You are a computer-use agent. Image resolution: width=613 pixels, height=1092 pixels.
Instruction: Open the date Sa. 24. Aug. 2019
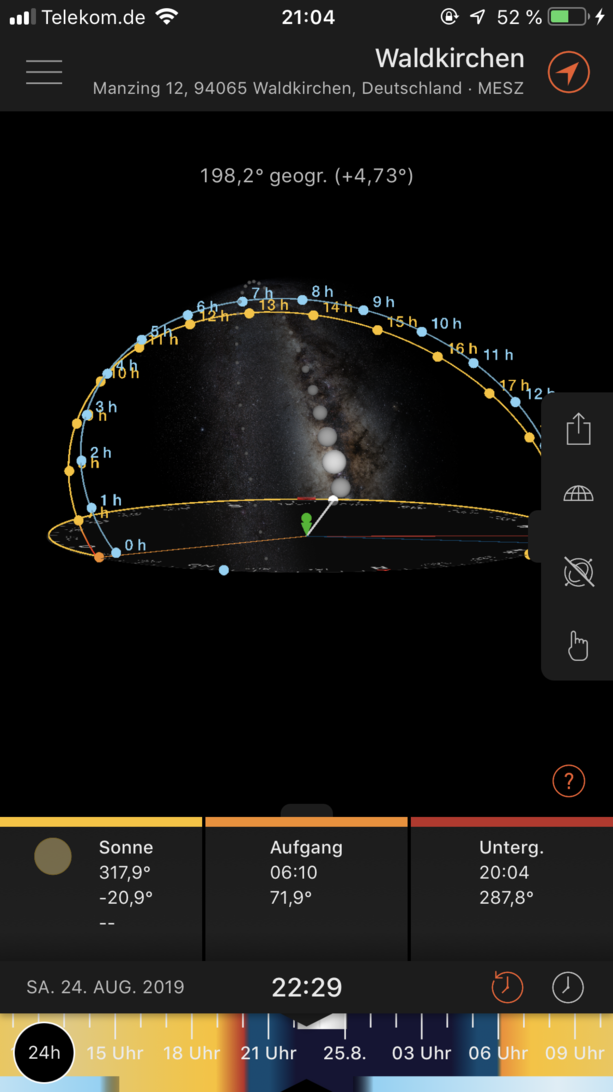(105, 987)
